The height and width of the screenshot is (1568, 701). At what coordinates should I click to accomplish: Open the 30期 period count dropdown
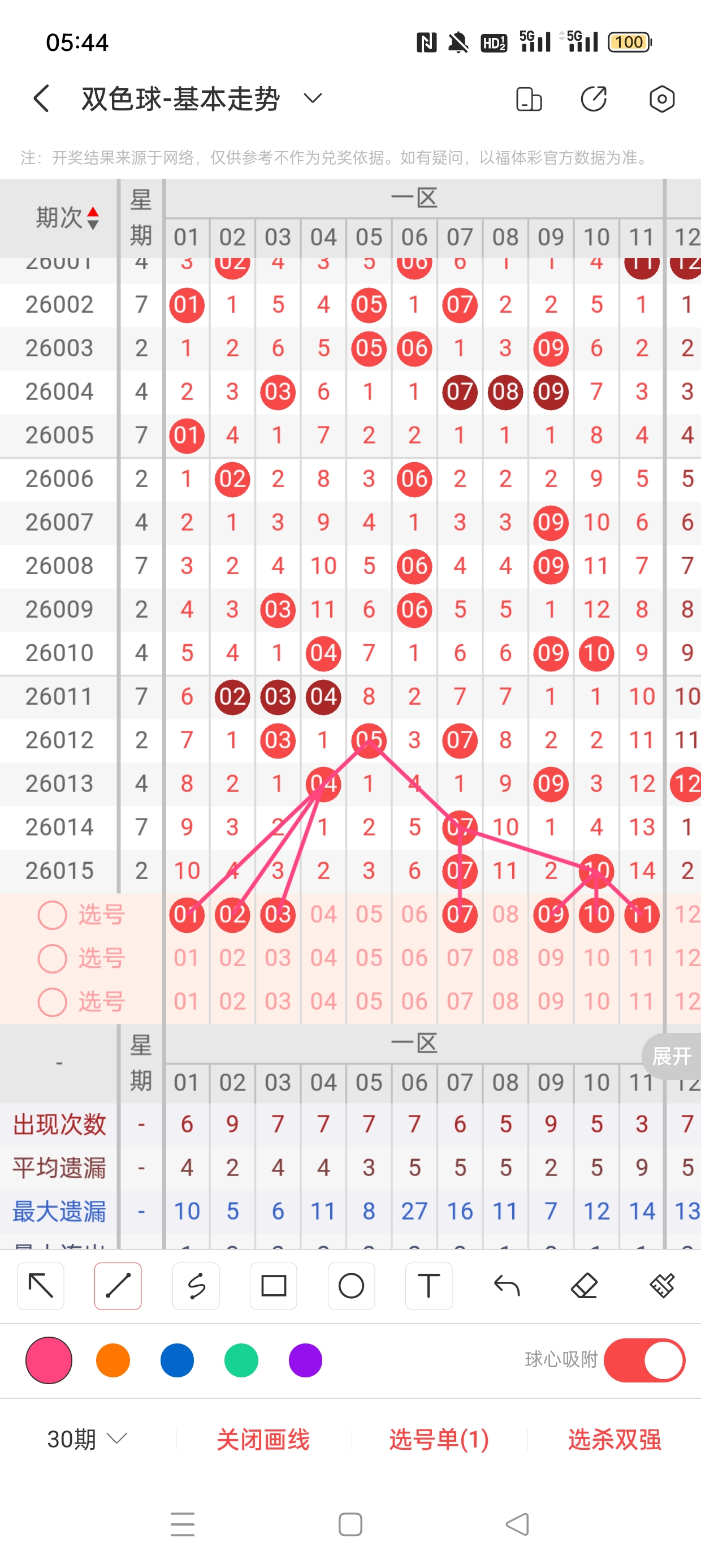[x=87, y=1439]
